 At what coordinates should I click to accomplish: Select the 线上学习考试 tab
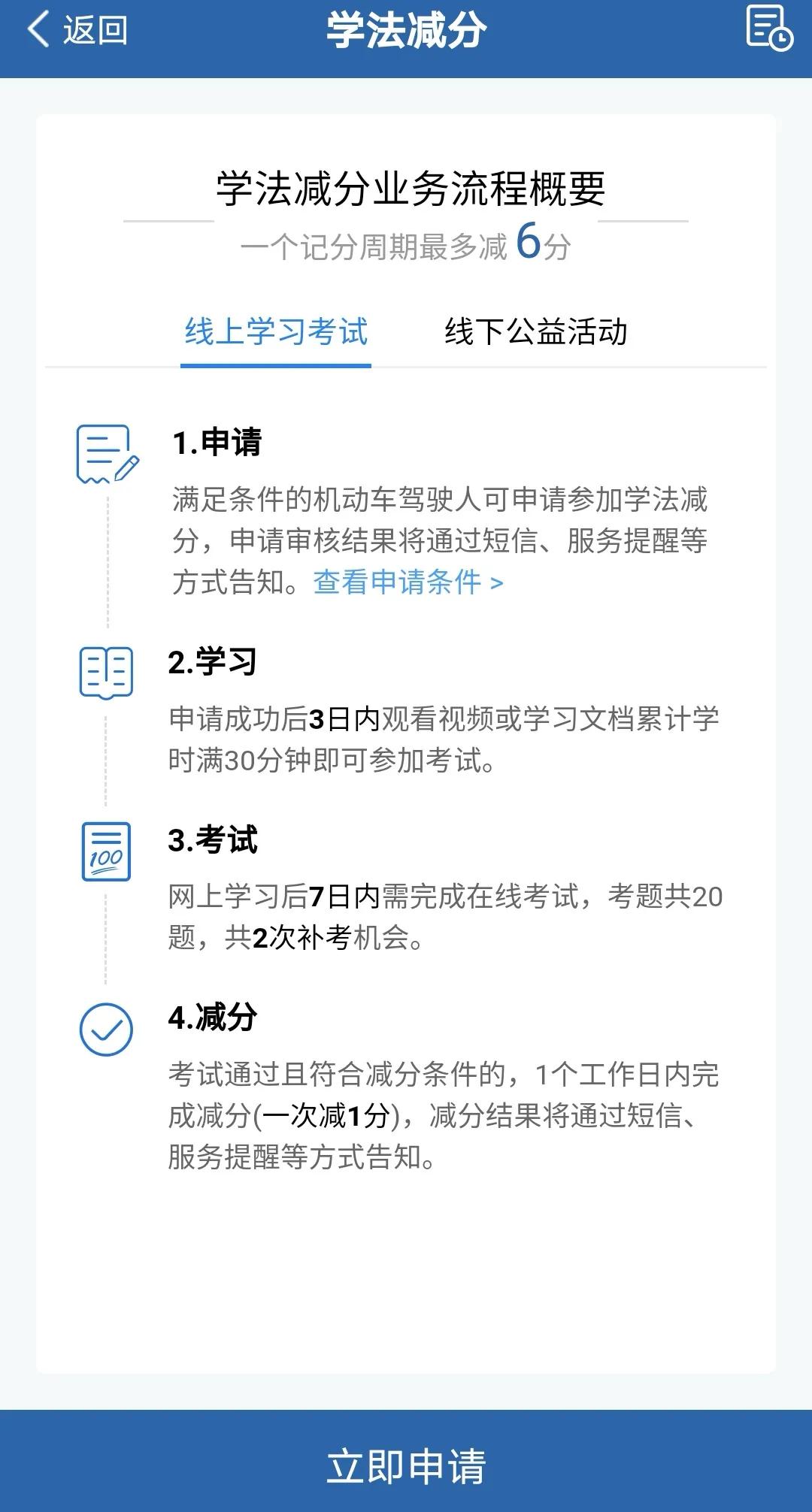click(x=277, y=331)
